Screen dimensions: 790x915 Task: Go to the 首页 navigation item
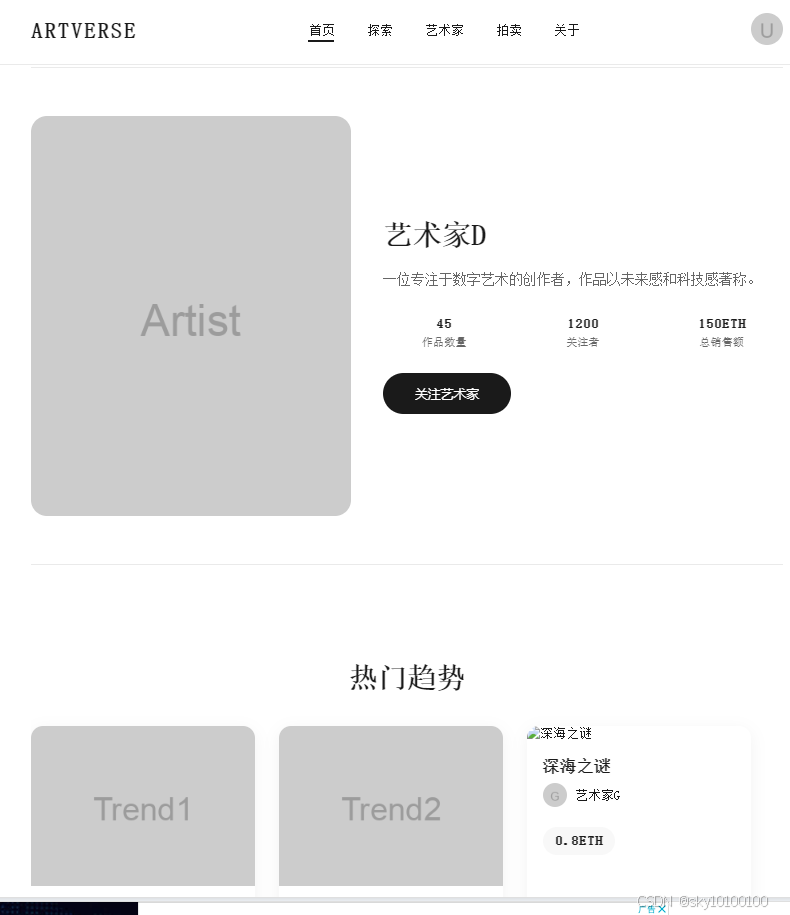tap(321, 30)
